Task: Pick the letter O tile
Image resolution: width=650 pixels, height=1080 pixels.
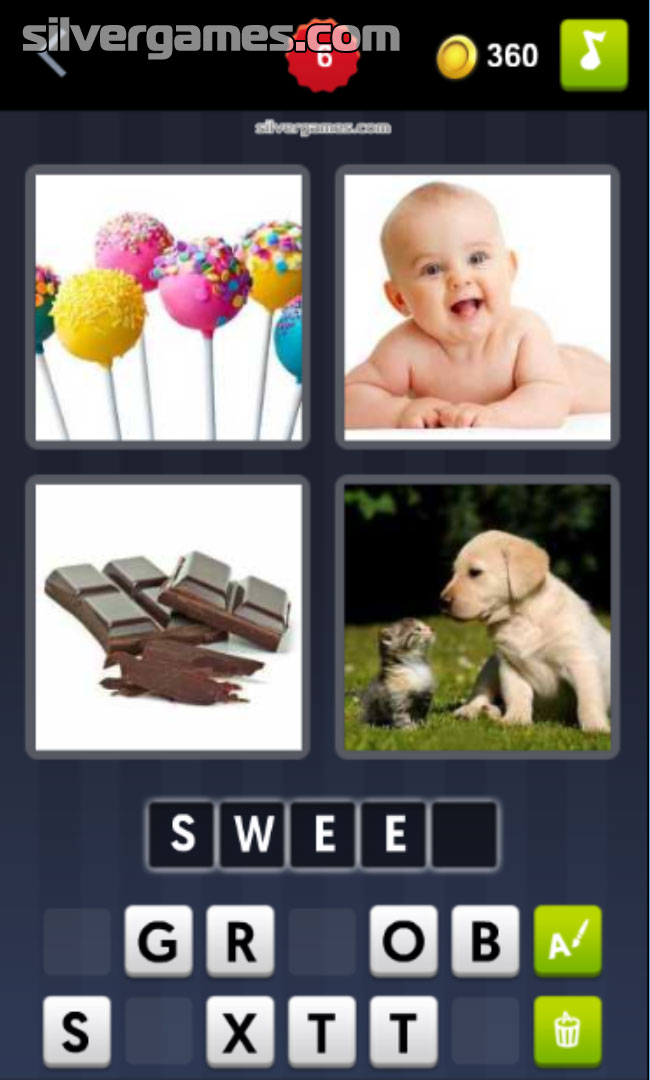Action: tap(403, 941)
